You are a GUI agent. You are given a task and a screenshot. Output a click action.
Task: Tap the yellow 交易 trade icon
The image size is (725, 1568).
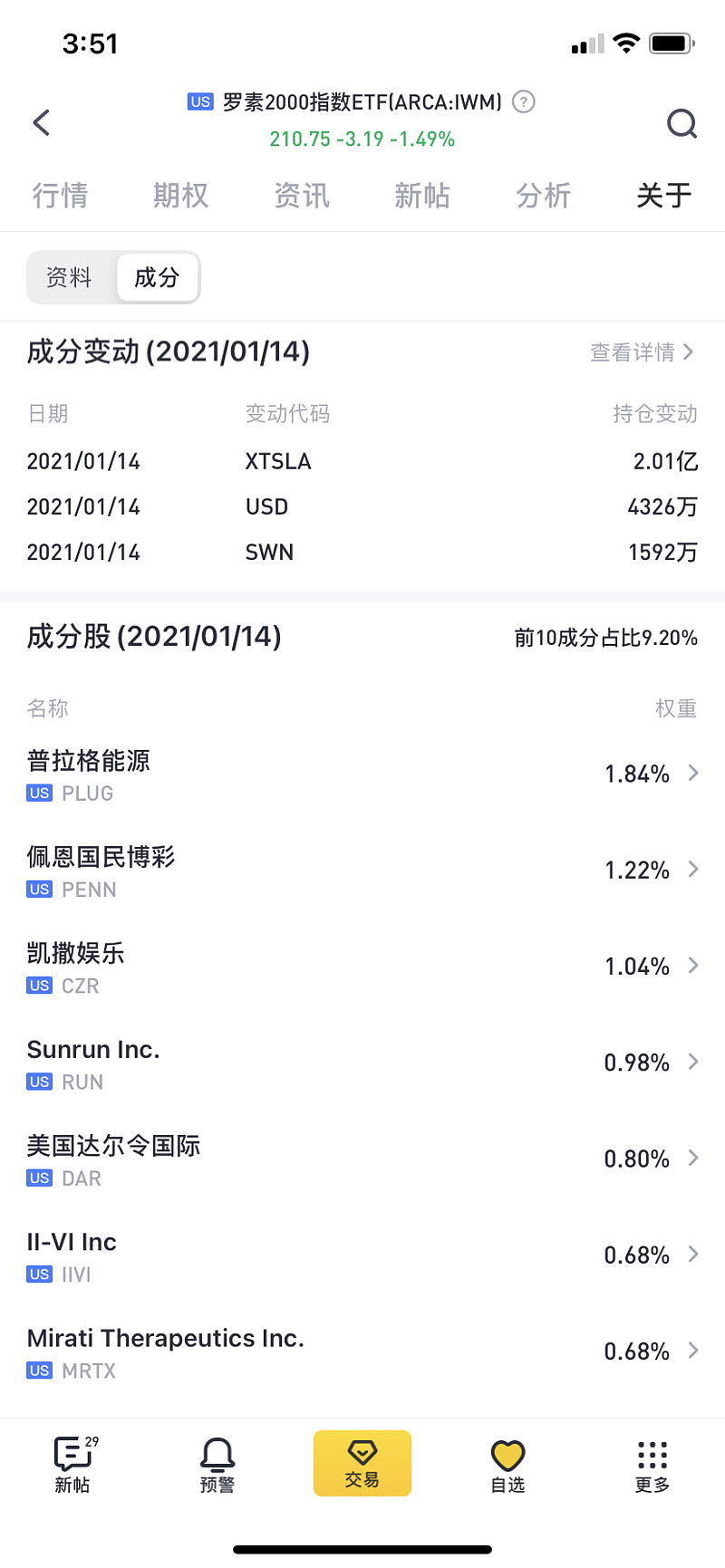pos(362,1463)
